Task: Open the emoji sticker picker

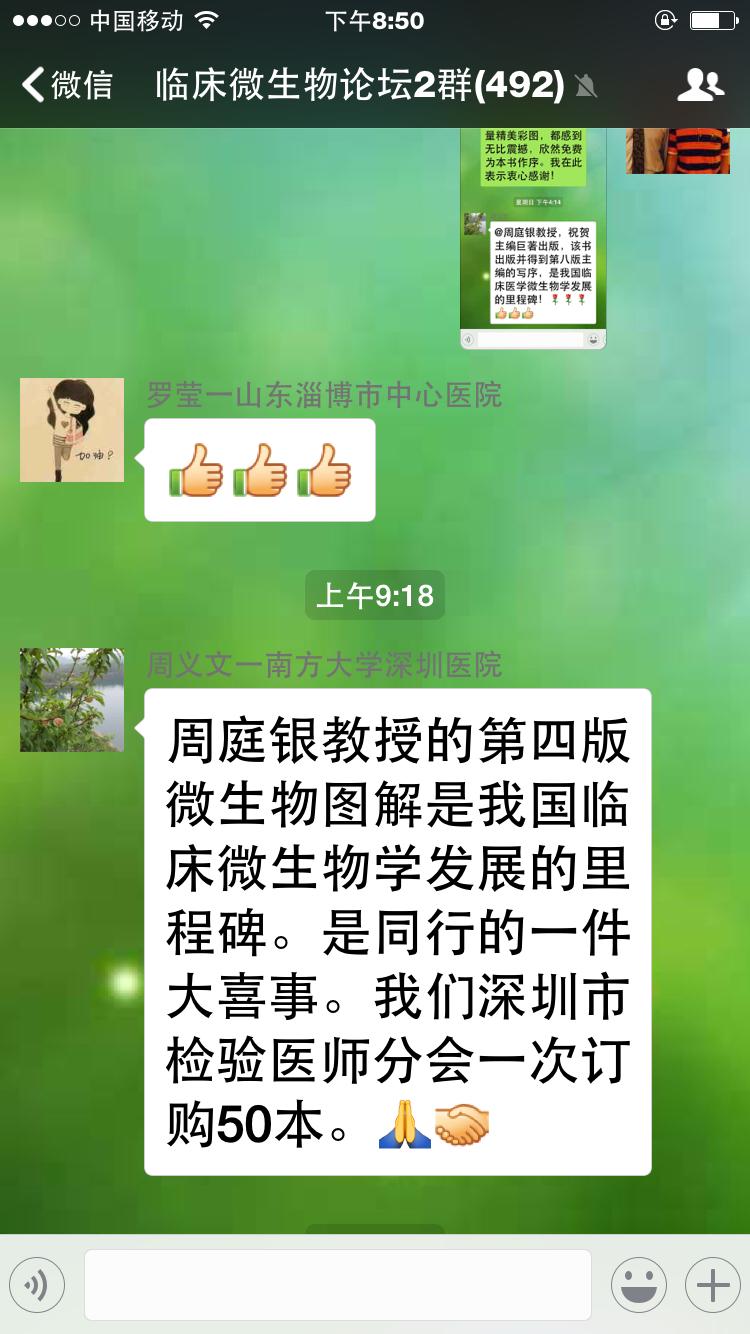Action: (638, 1285)
